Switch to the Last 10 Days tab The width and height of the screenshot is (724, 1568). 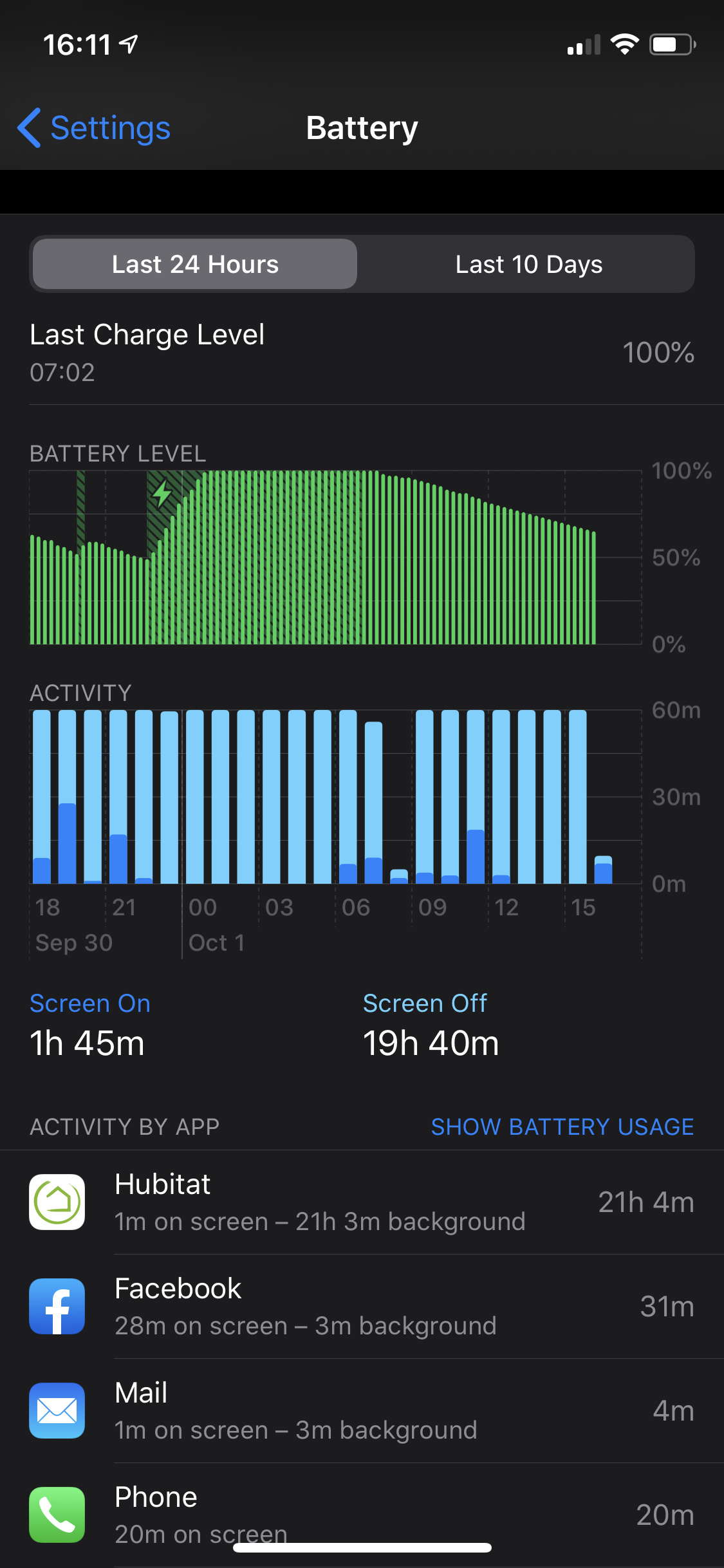tap(528, 264)
